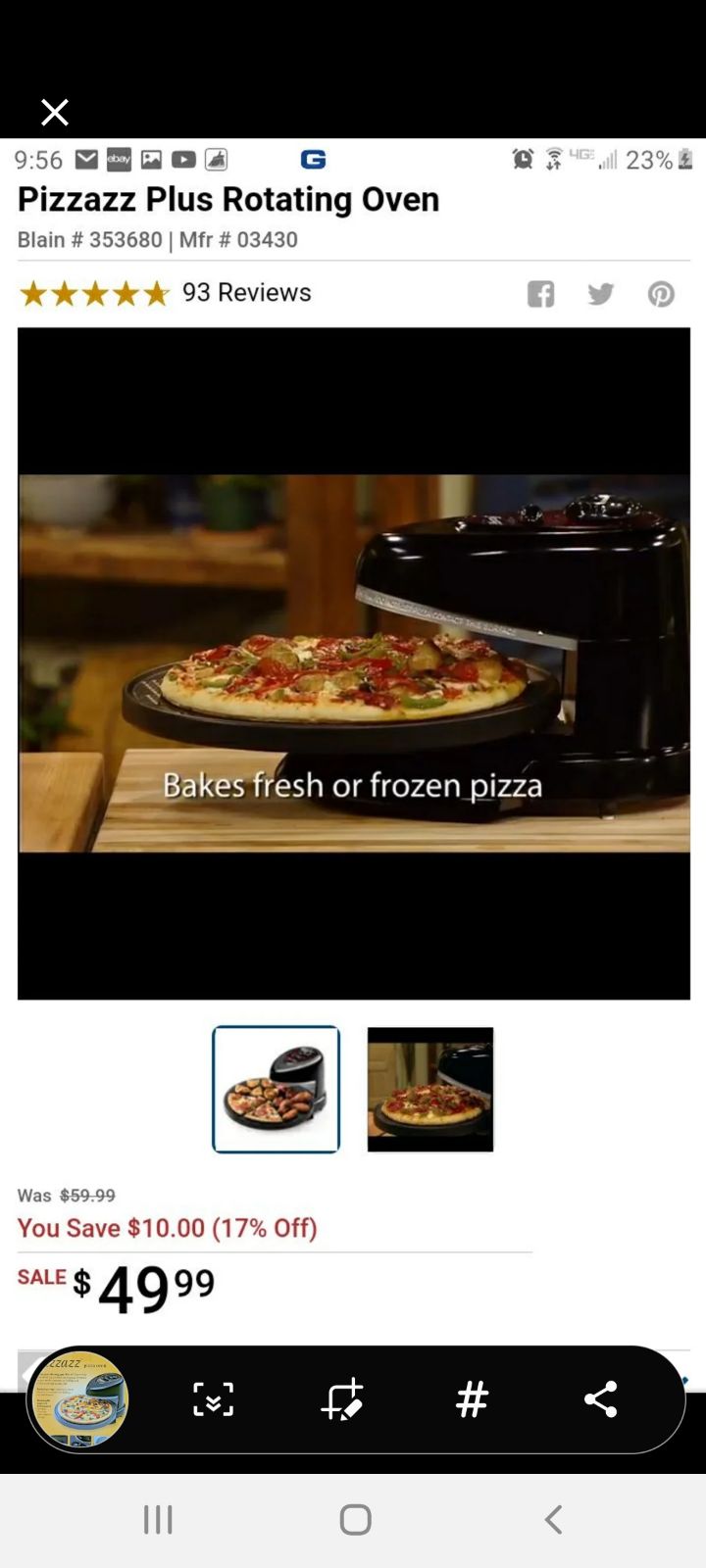Go back using the navigation bar
This screenshot has height=1568, width=706.
coord(553,1520)
